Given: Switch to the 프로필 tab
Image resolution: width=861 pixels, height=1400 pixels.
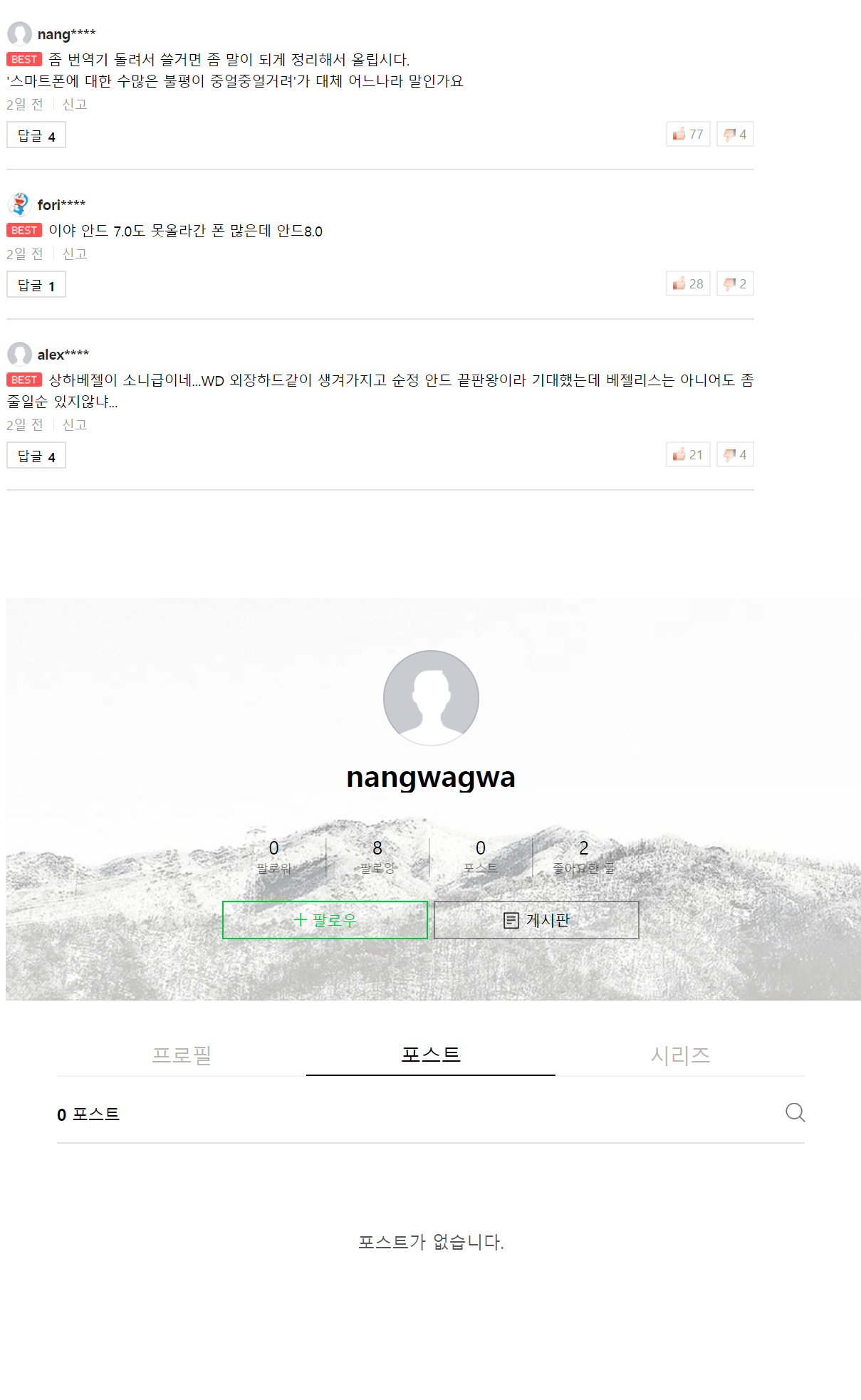Looking at the screenshot, I should pos(182,1055).
